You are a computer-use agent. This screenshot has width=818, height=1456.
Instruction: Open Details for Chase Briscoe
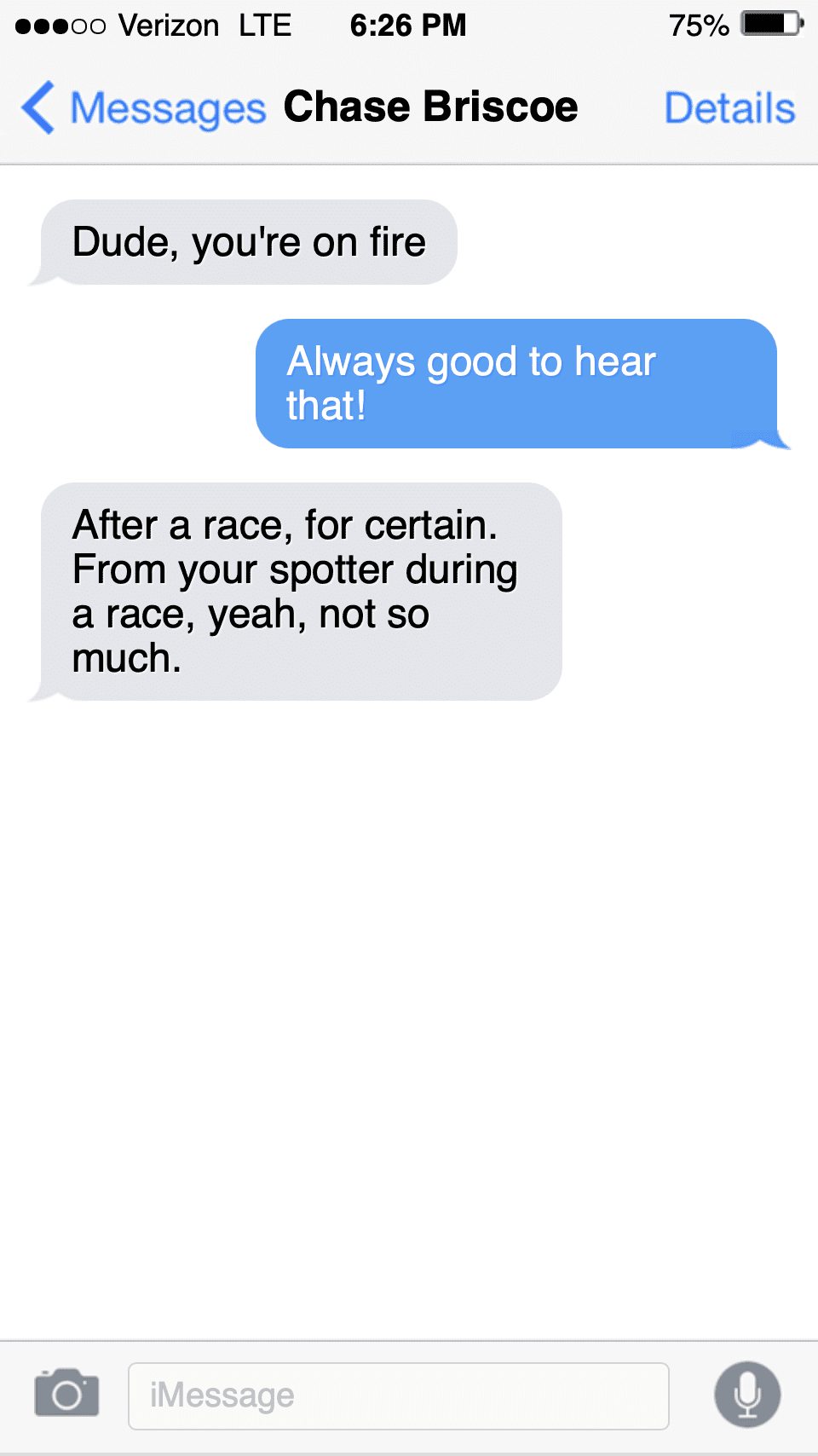point(729,108)
